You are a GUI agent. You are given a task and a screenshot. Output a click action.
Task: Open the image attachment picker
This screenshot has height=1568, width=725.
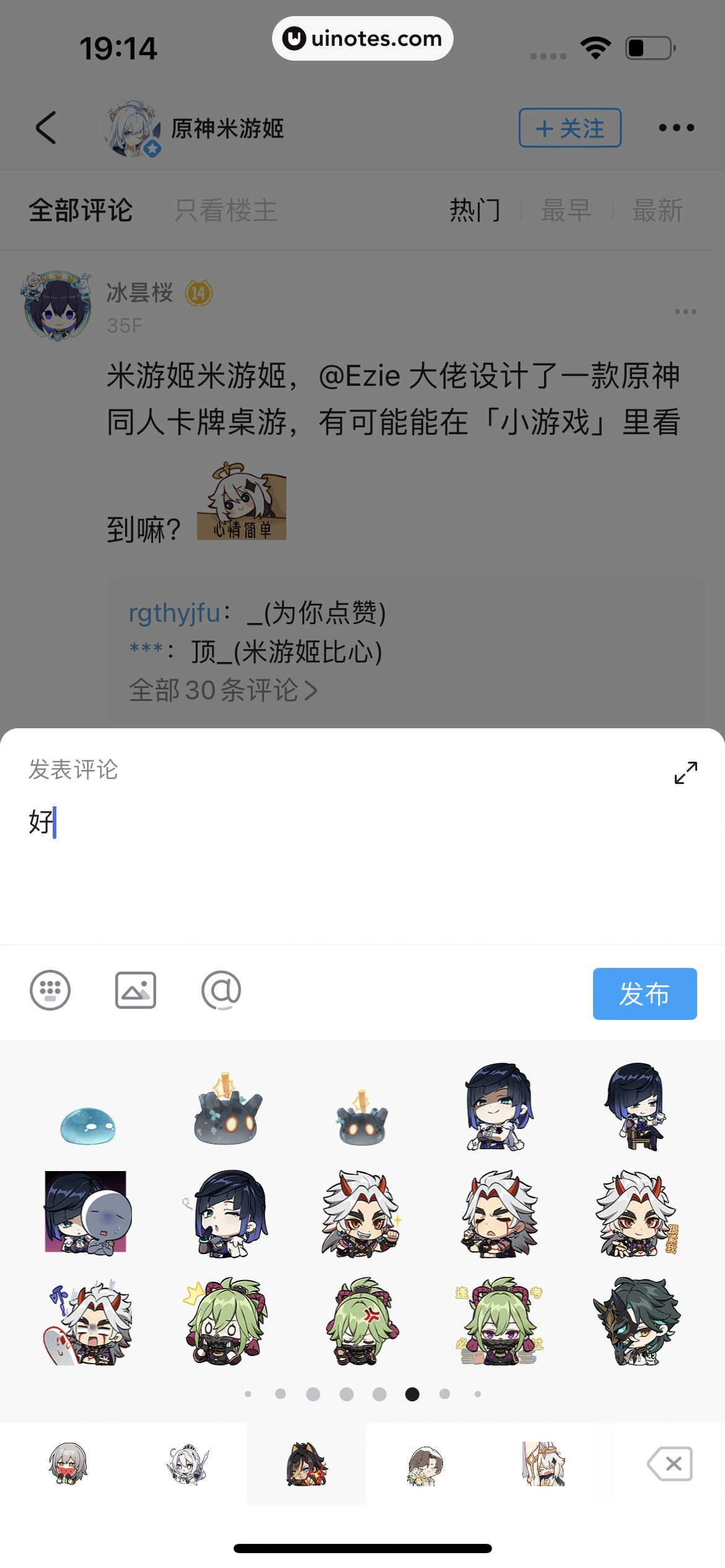tap(135, 990)
